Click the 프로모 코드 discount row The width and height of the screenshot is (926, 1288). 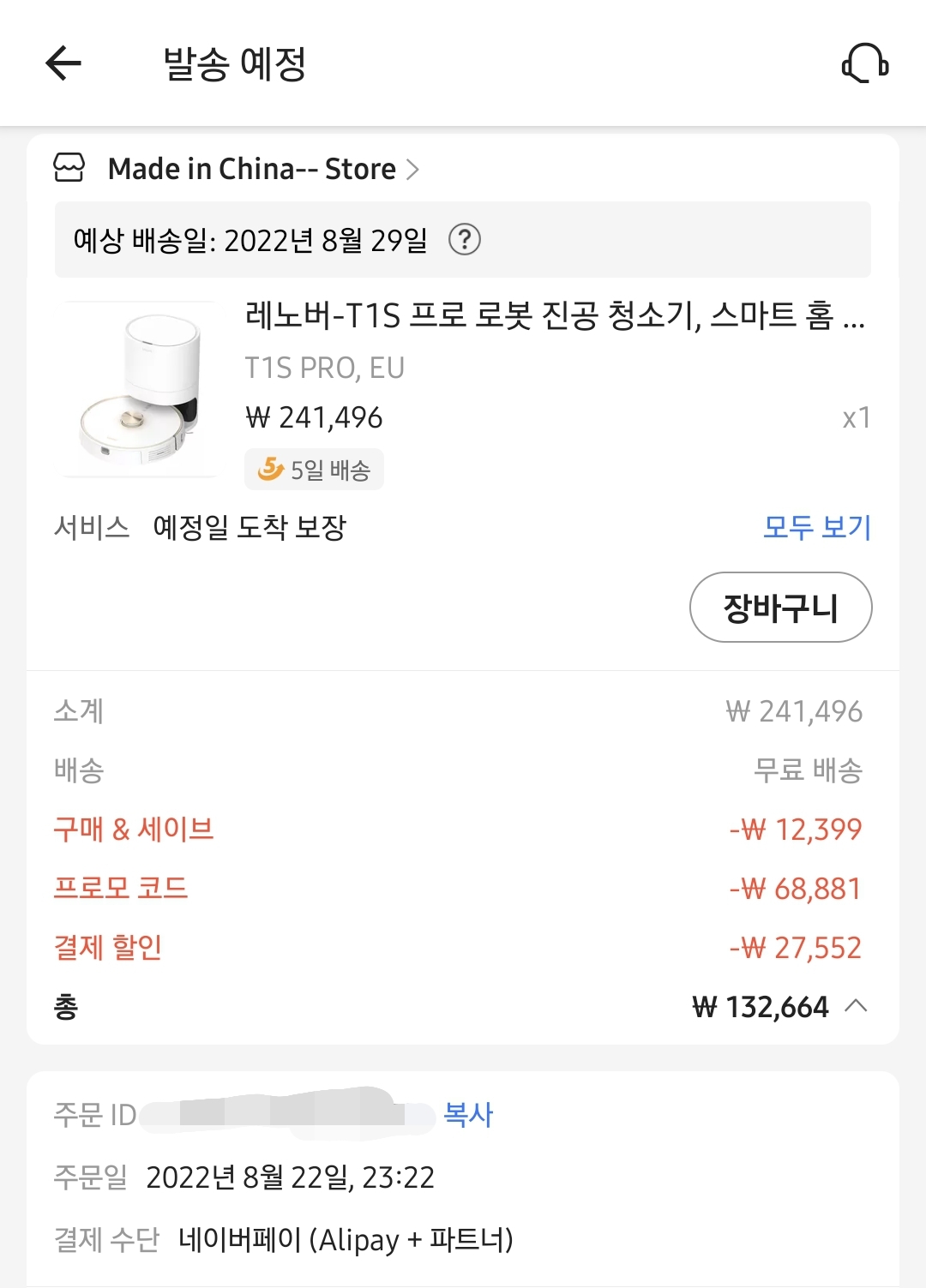118,889
